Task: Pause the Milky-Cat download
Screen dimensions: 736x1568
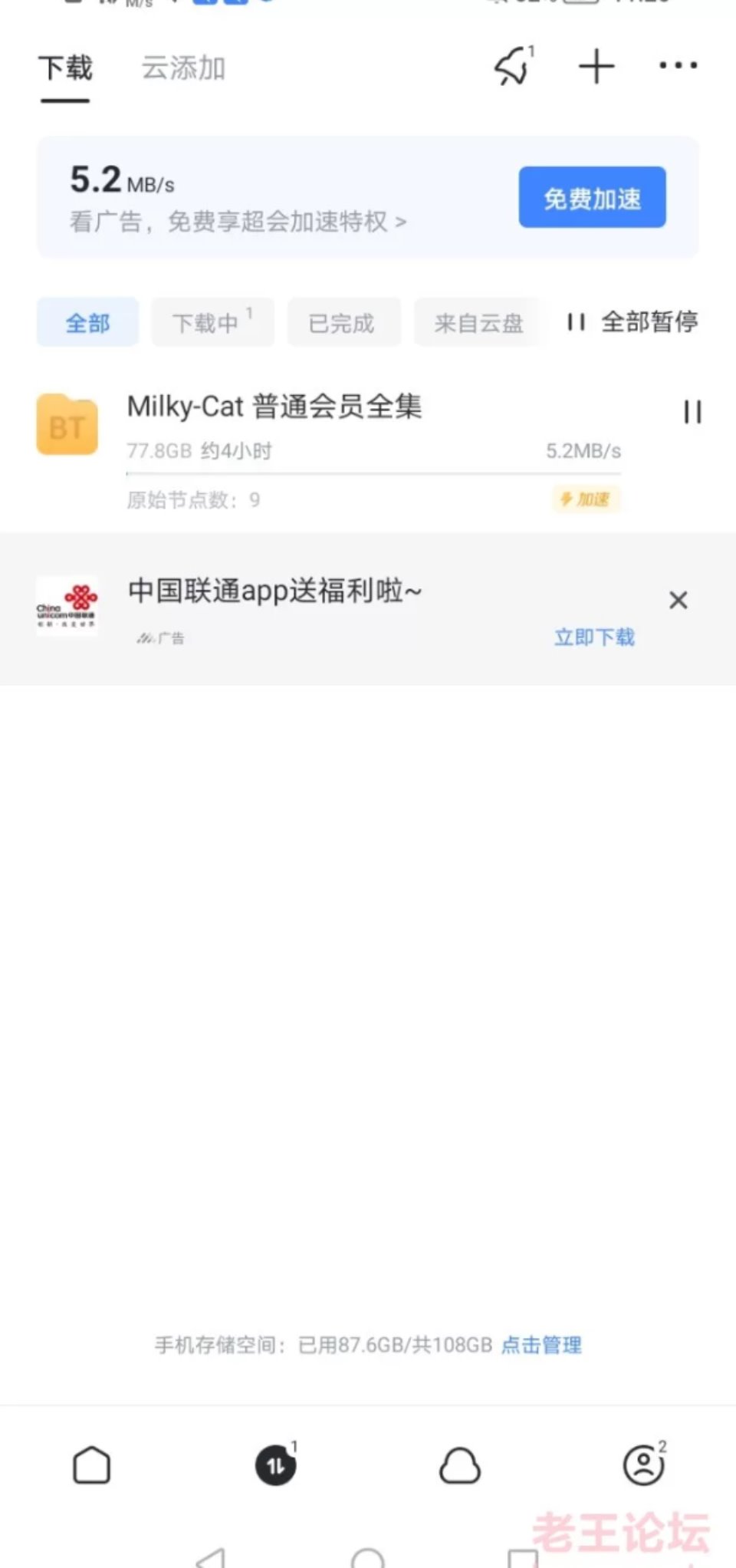Action: click(692, 412)
